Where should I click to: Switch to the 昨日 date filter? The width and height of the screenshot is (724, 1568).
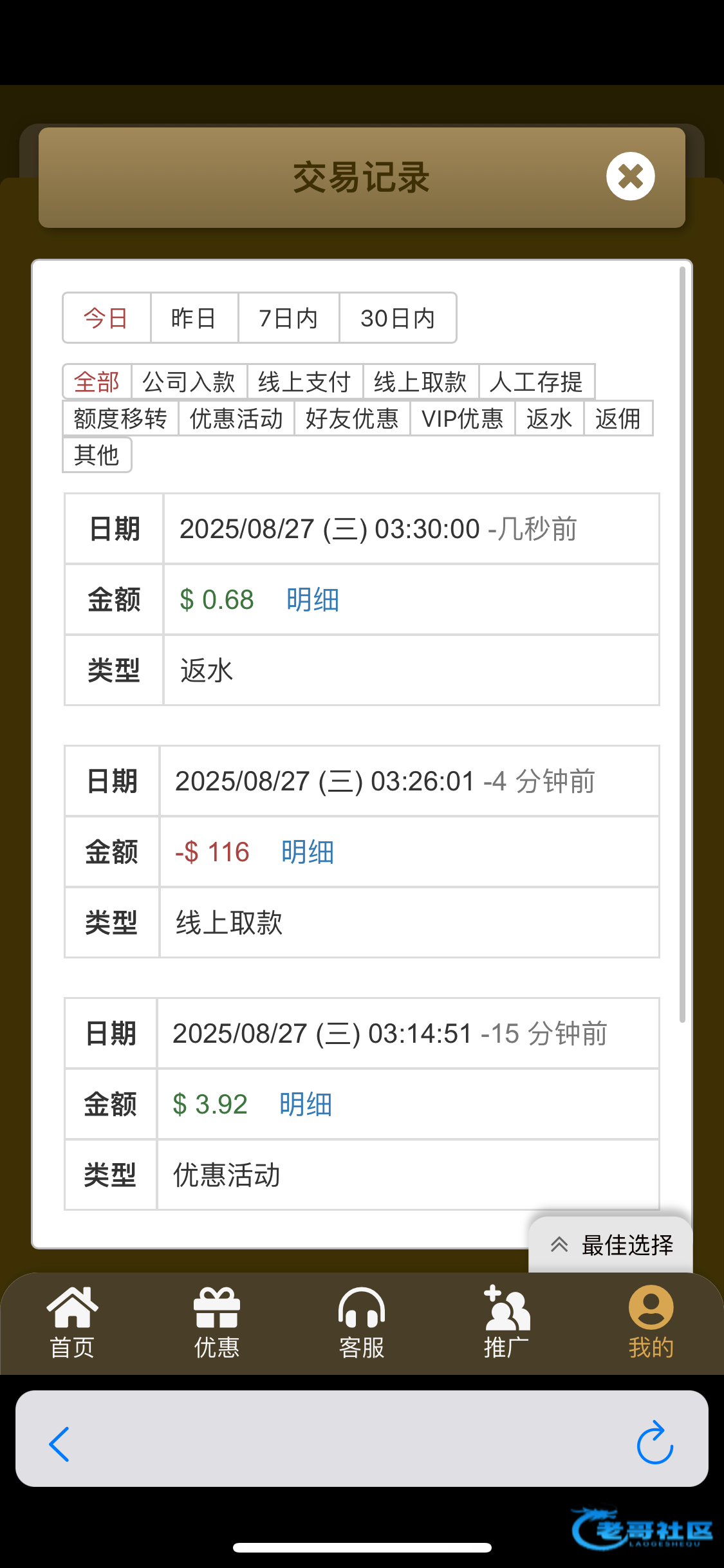click(194, 318)
